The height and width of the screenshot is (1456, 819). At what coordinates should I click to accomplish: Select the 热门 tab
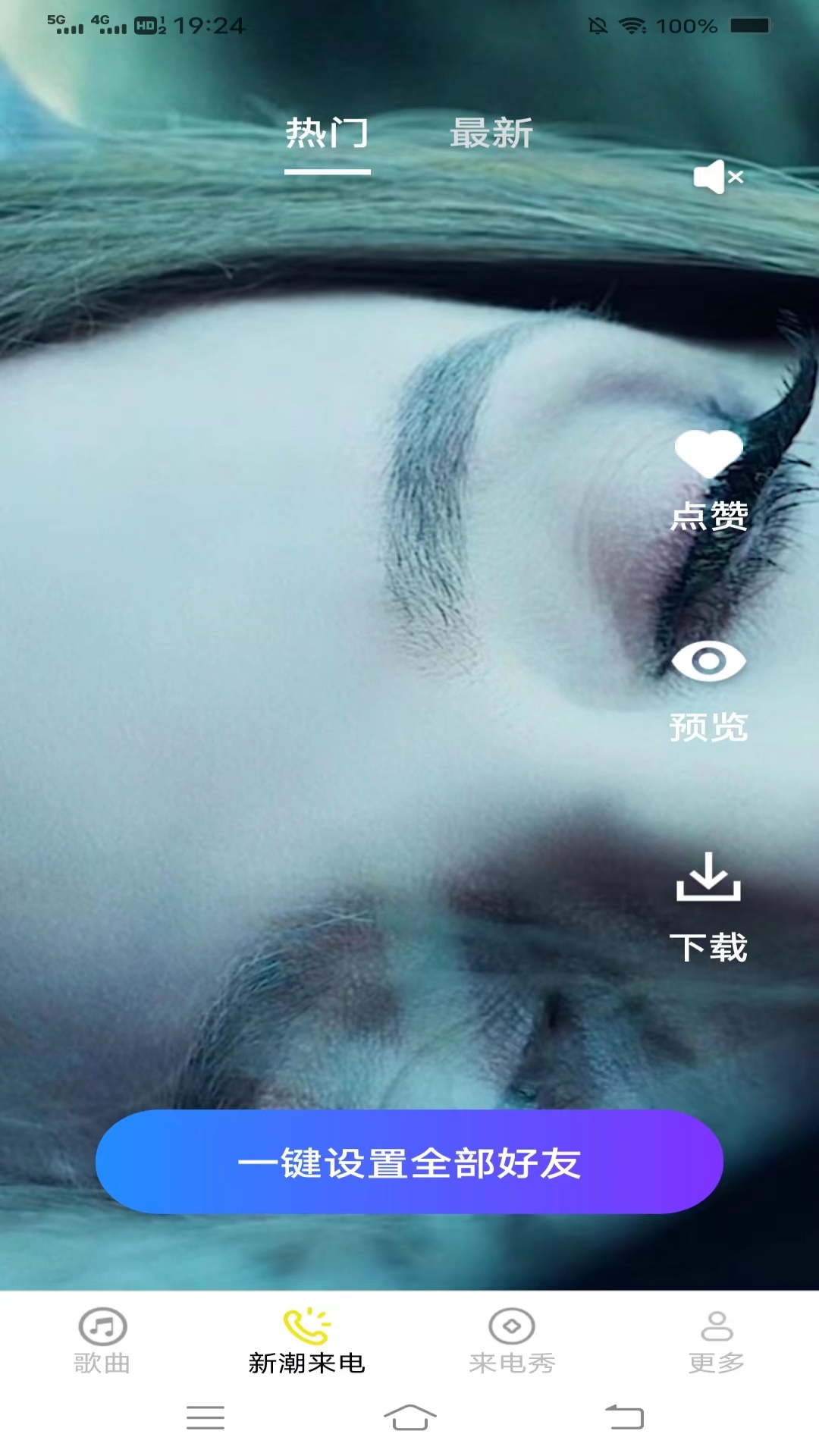tap(326, 134)
